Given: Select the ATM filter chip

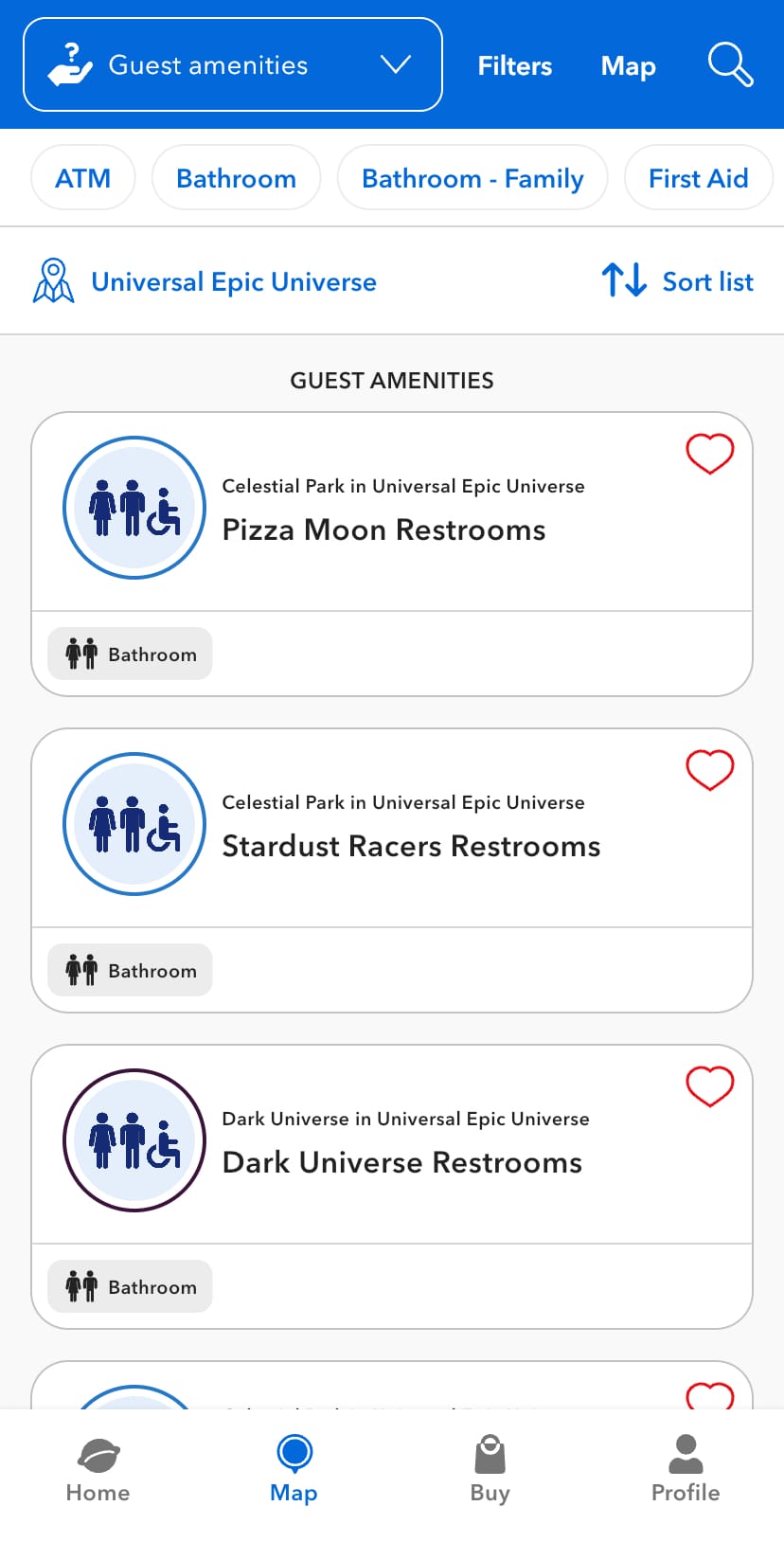Looking at the screenshot, I should [83, 178].
